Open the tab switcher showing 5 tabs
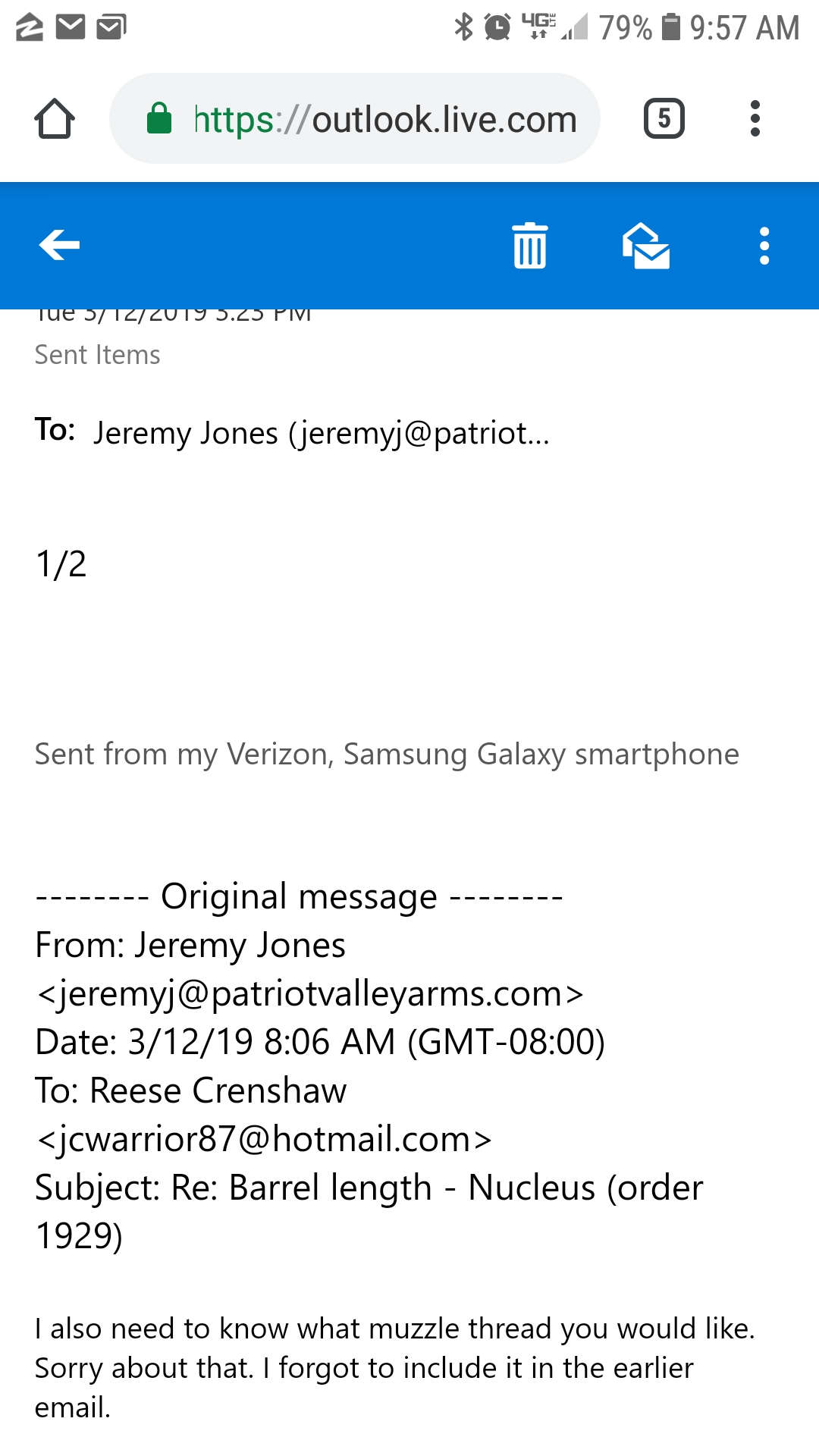Viewport: 819px width, 1456px height. pyautogui.click(x=664, y=118)
